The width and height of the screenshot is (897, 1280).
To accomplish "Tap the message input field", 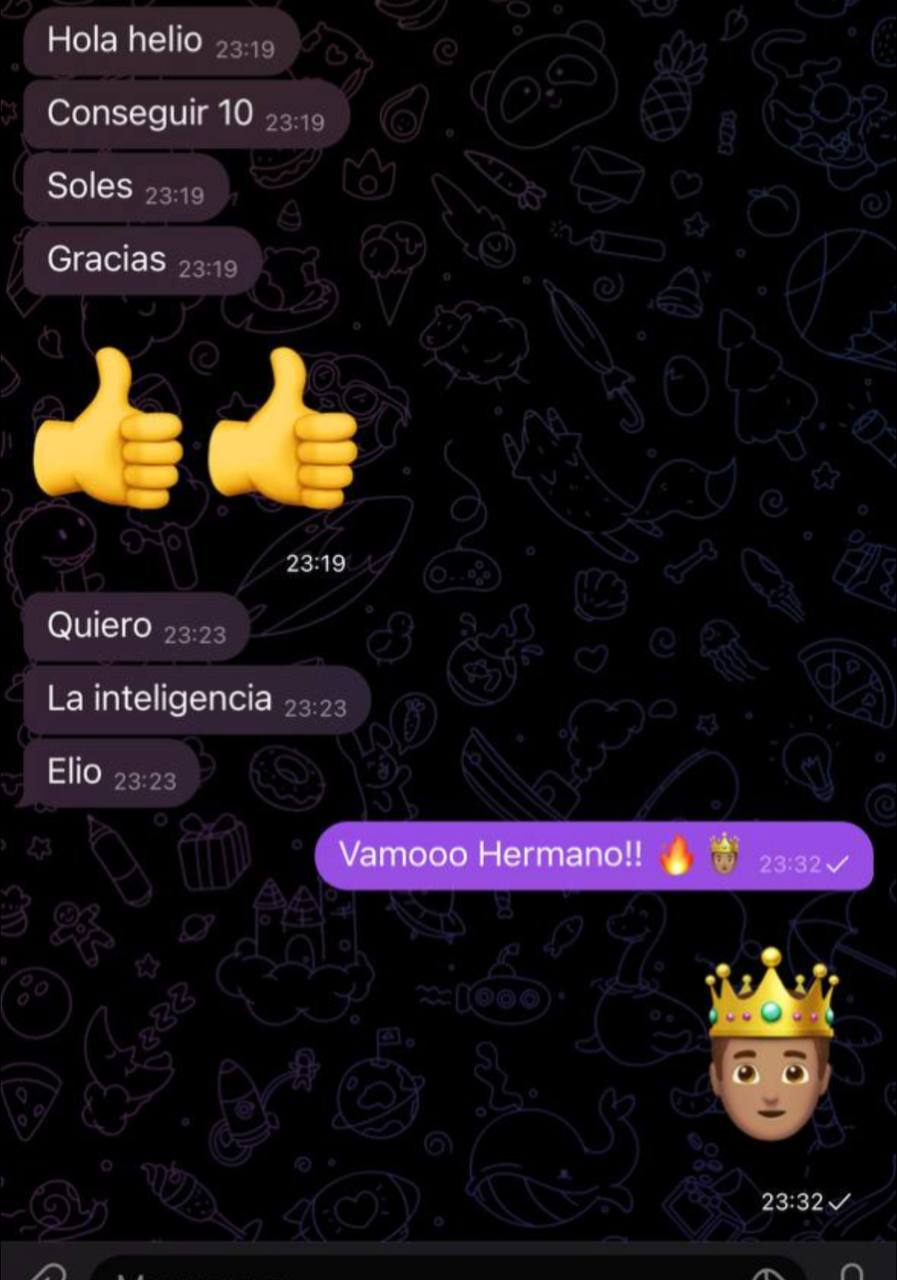I will [400, 1272].
